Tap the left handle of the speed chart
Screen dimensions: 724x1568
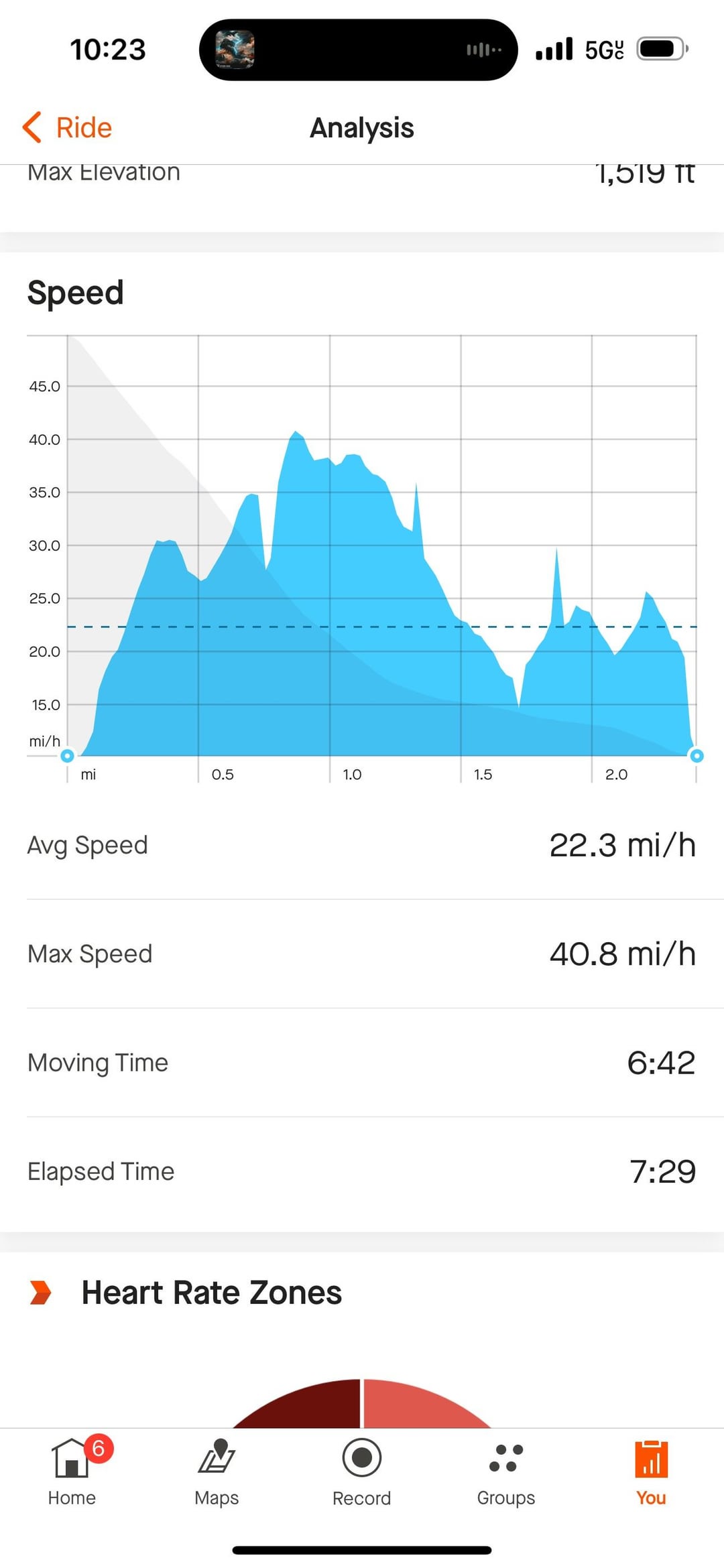coord(67,756)
